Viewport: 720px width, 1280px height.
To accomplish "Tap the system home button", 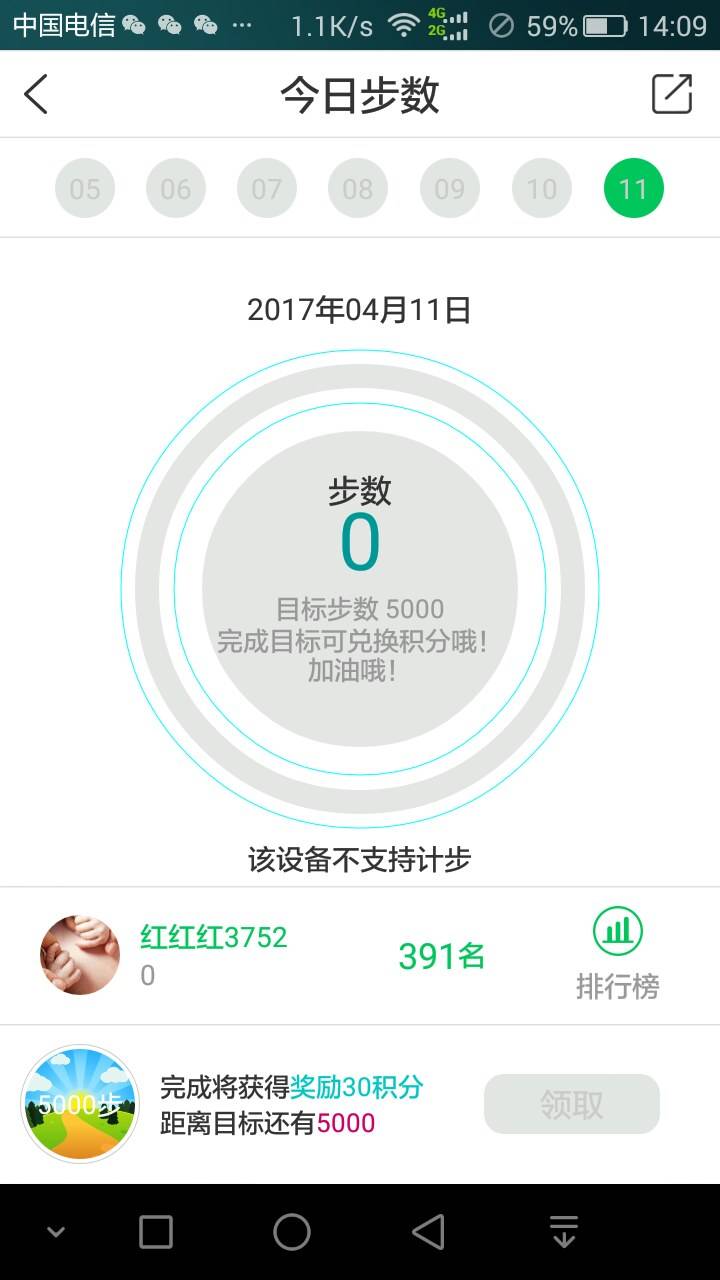I will [x=292, y=1232].
